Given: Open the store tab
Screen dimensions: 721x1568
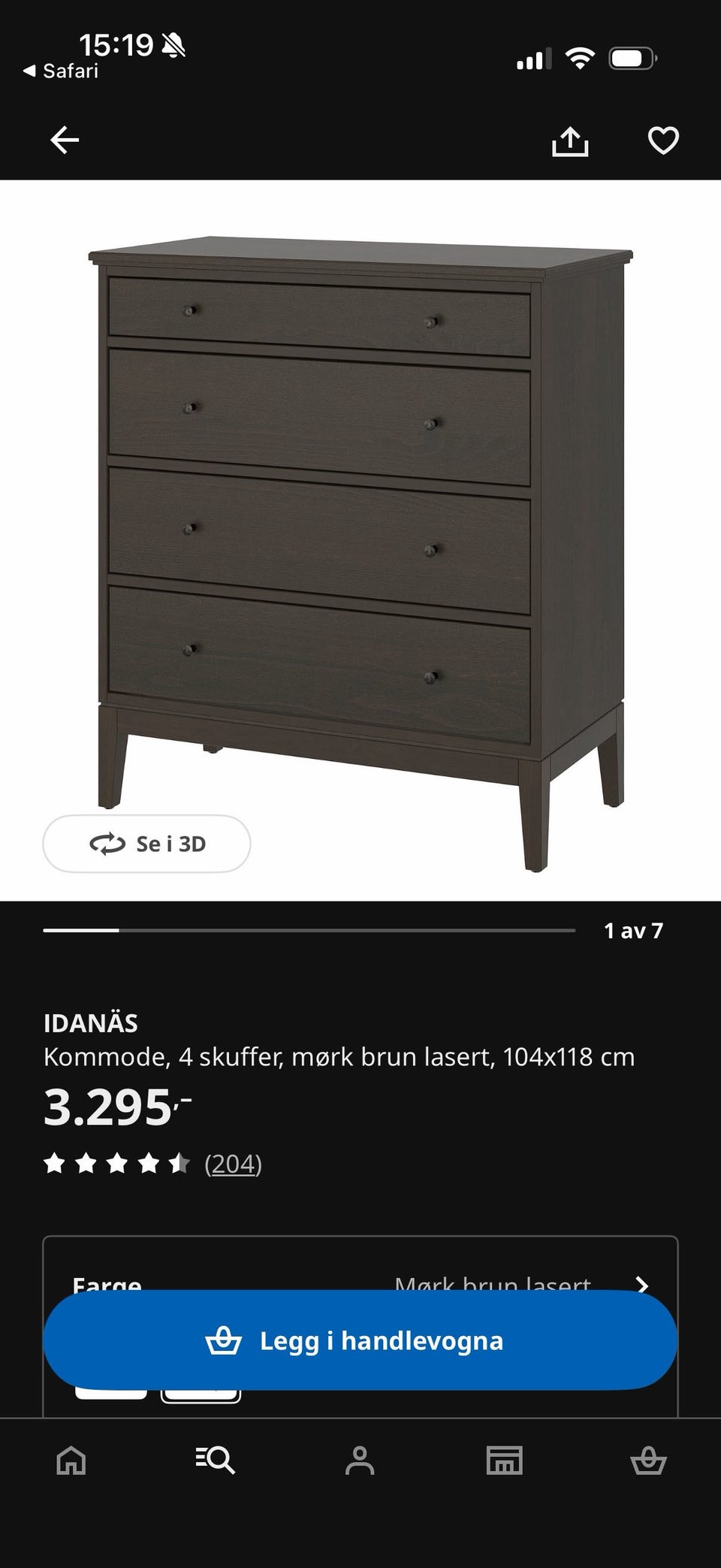Looking at the screenshot, I should [x=504, y=1461].
